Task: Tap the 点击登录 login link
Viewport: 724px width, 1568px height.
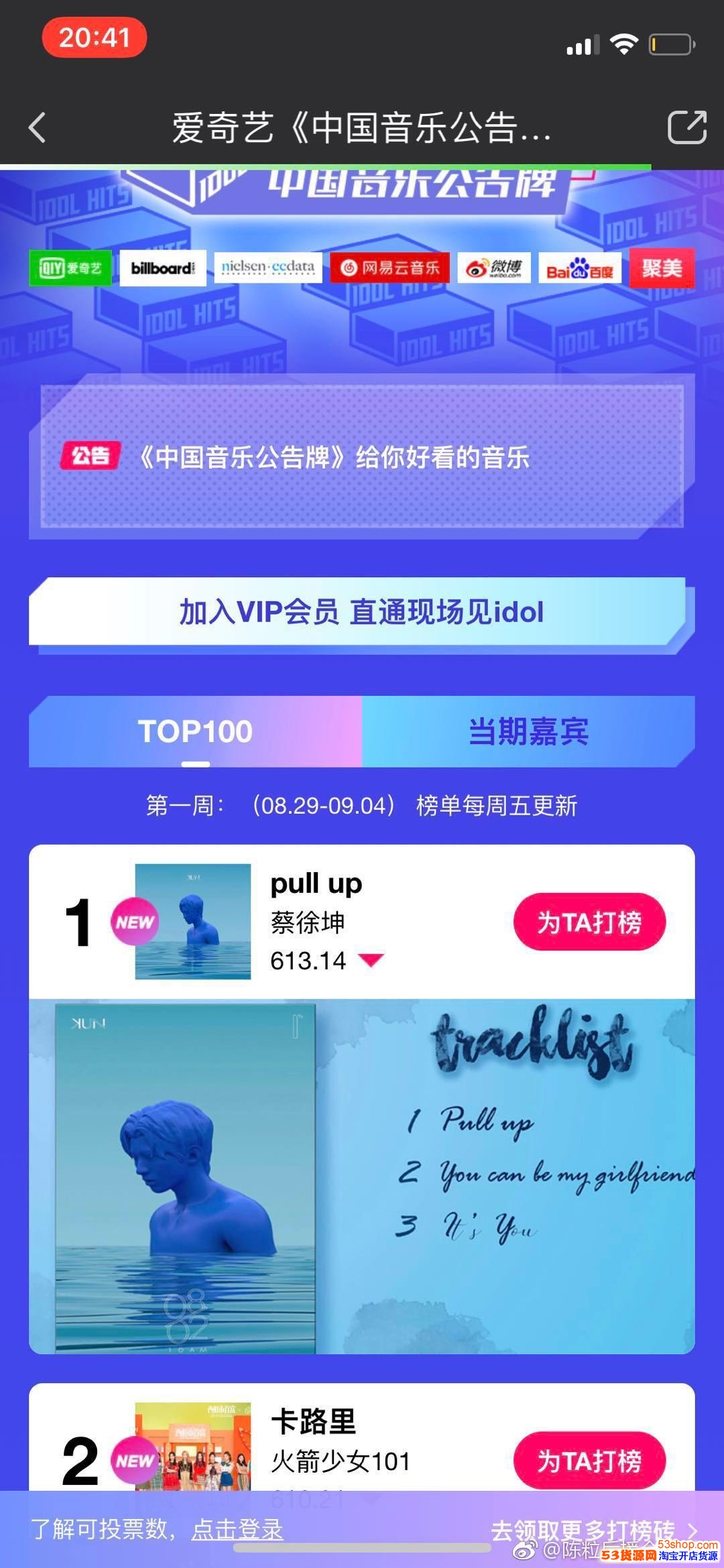Action: [x=237, y=1529]
